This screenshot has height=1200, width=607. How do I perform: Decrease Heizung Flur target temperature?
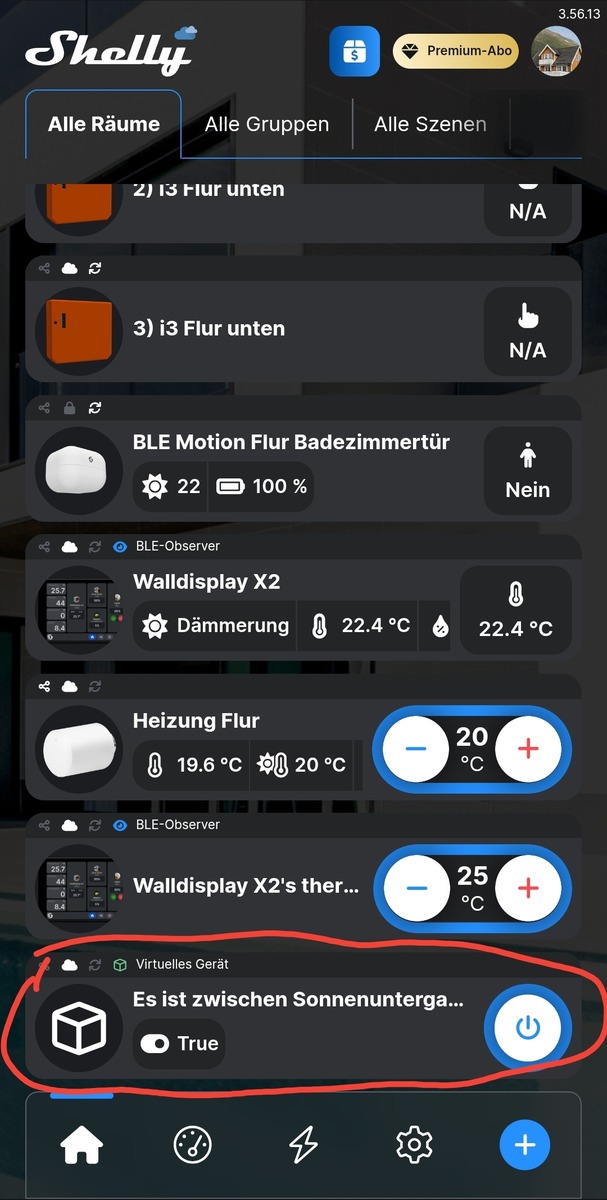pyautogui.click(x=416, y=748)
